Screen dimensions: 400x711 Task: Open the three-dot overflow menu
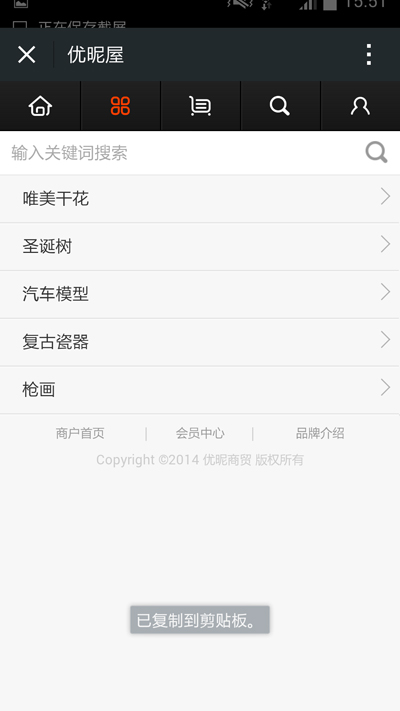click(x=369, y=55)
